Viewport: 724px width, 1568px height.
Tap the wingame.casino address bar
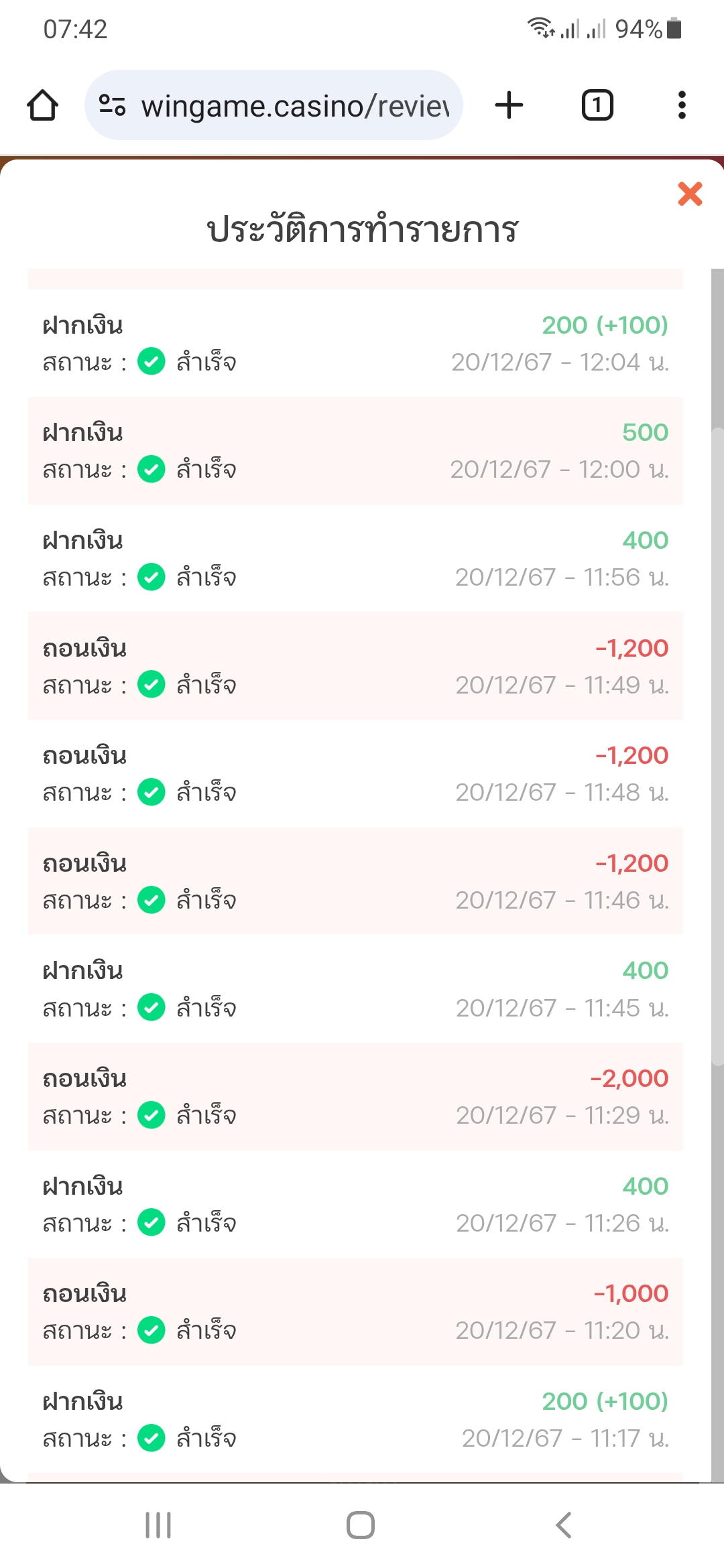pyautogui.click(x=294, y=106)
